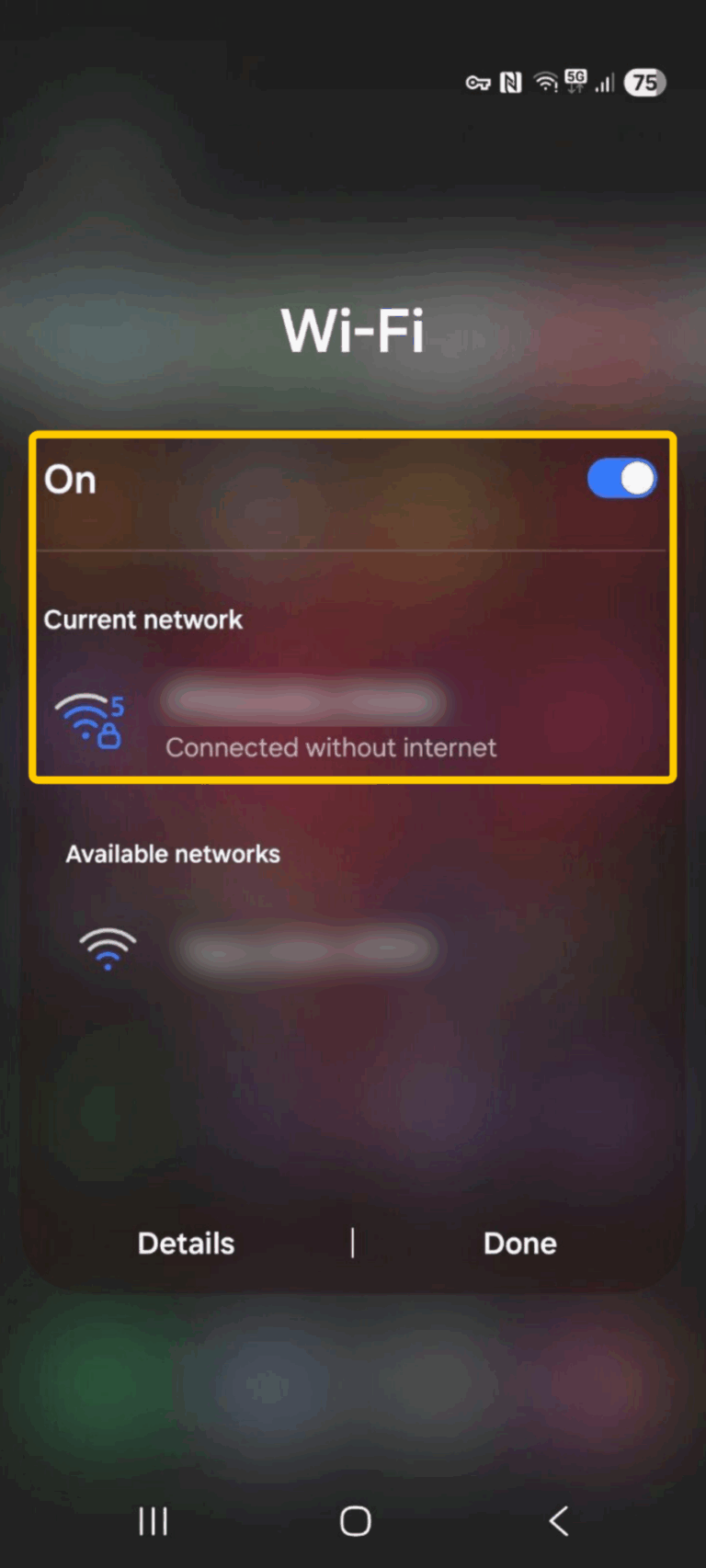Tap the Wi-Fi status bar icon
Viewport: 706px width, 1568px height.
click(545, 83)
